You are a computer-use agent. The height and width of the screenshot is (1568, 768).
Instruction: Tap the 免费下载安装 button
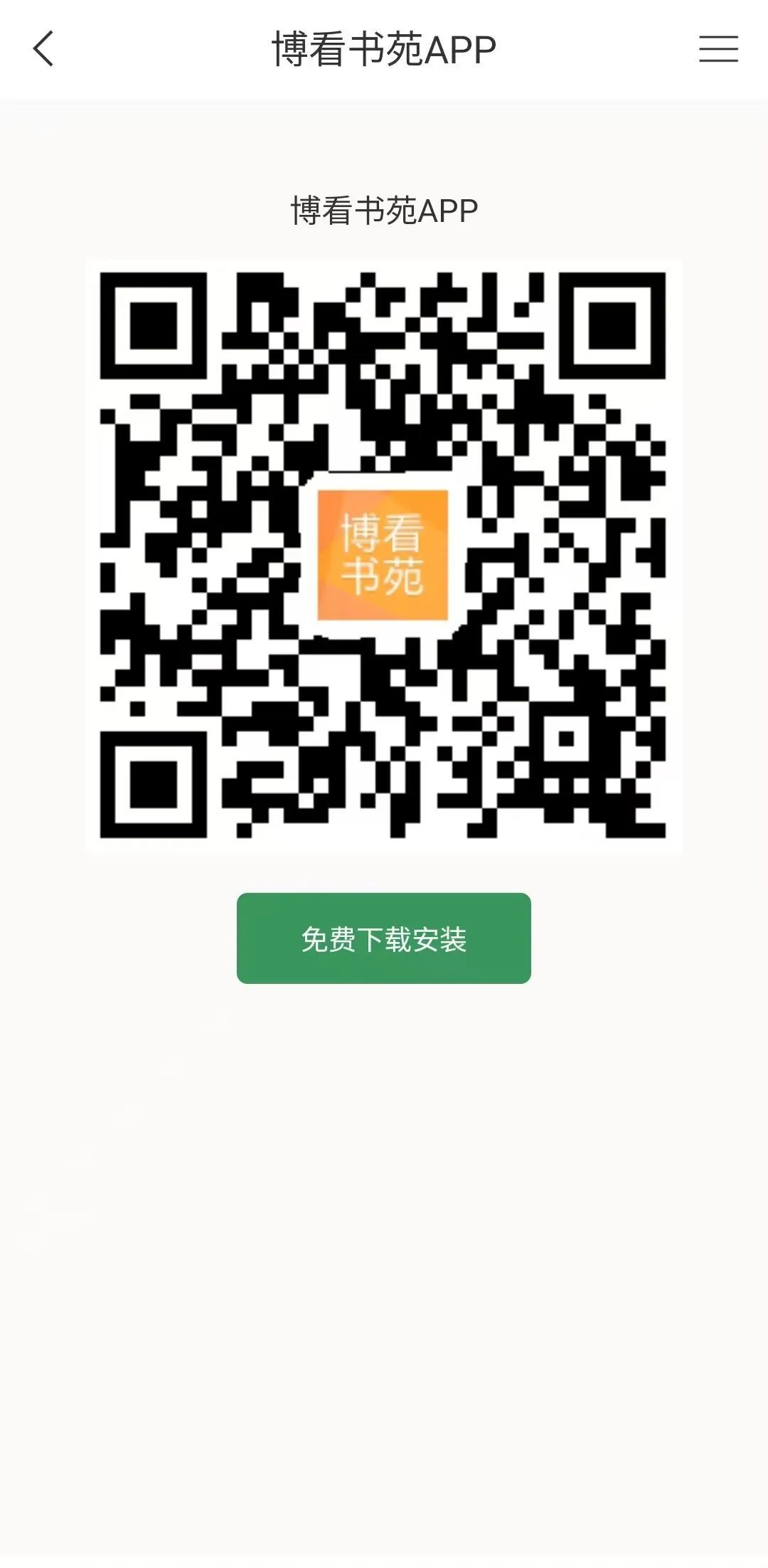coord(384,938)
